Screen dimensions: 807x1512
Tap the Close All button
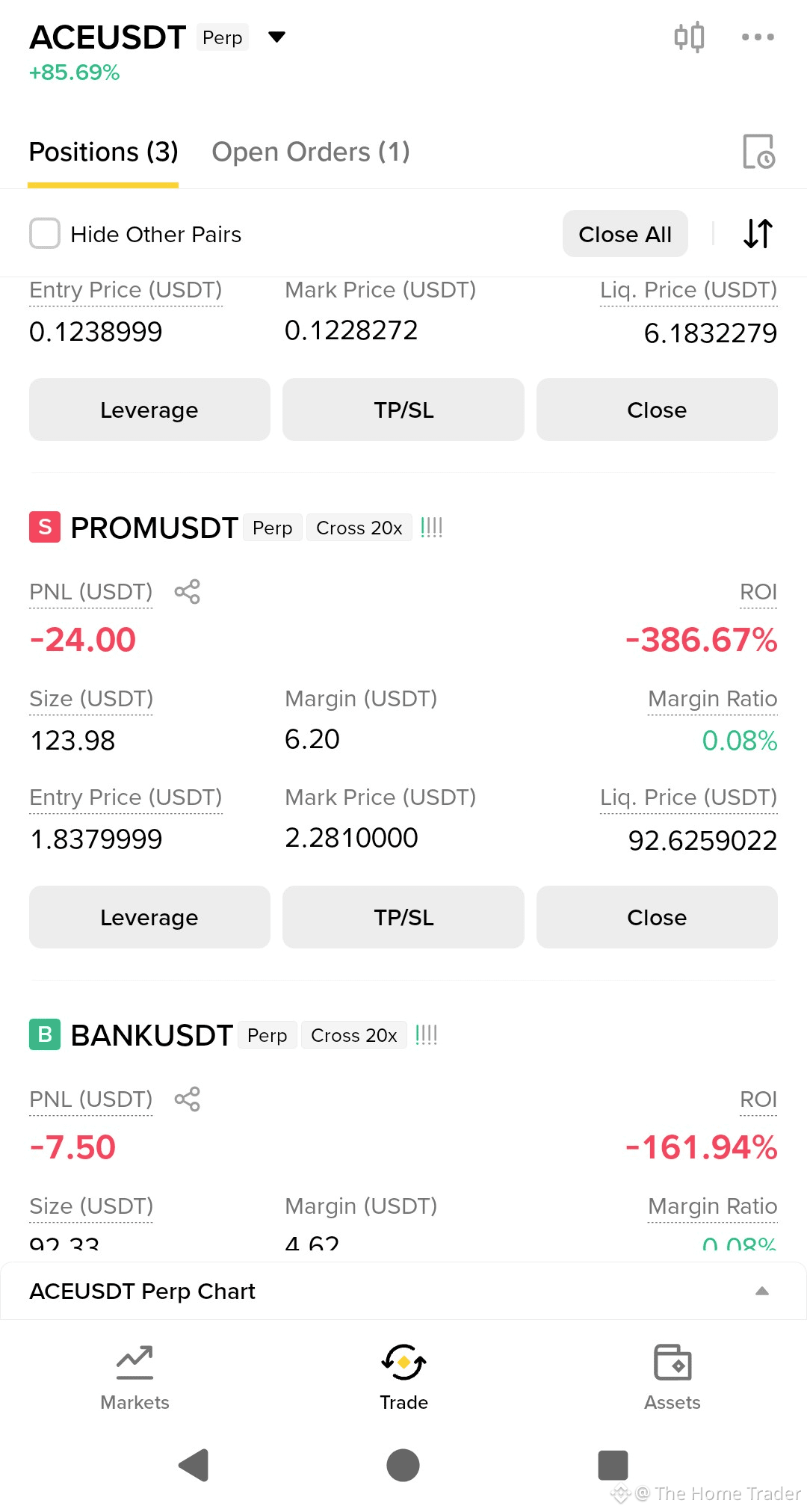pos(625,234)
